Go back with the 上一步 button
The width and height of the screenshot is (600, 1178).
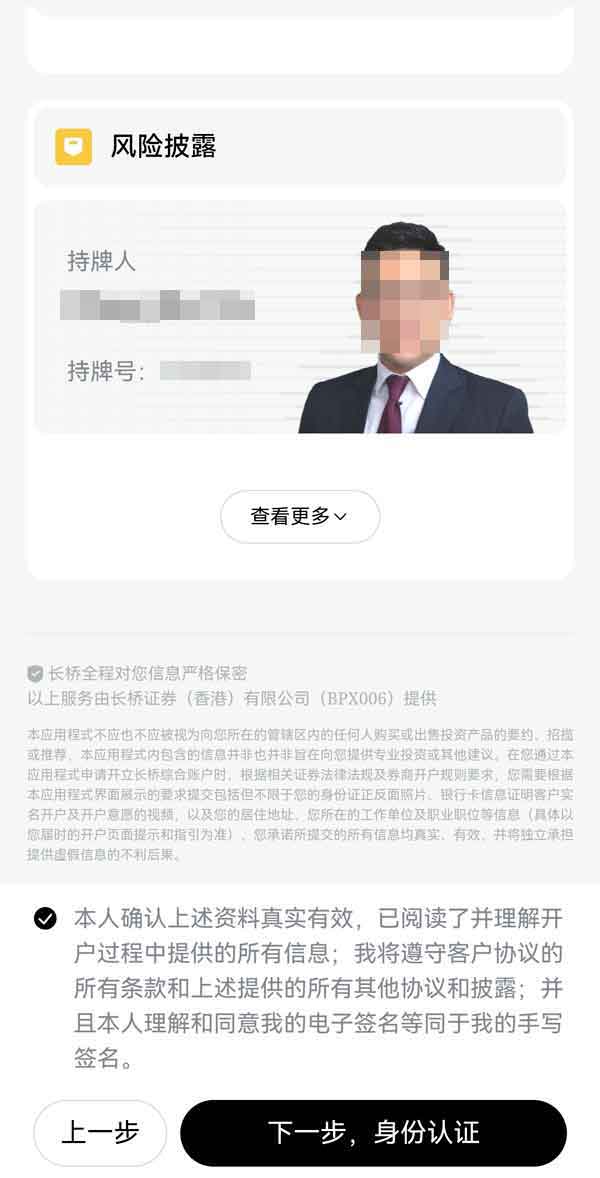tap(100, 1132)
